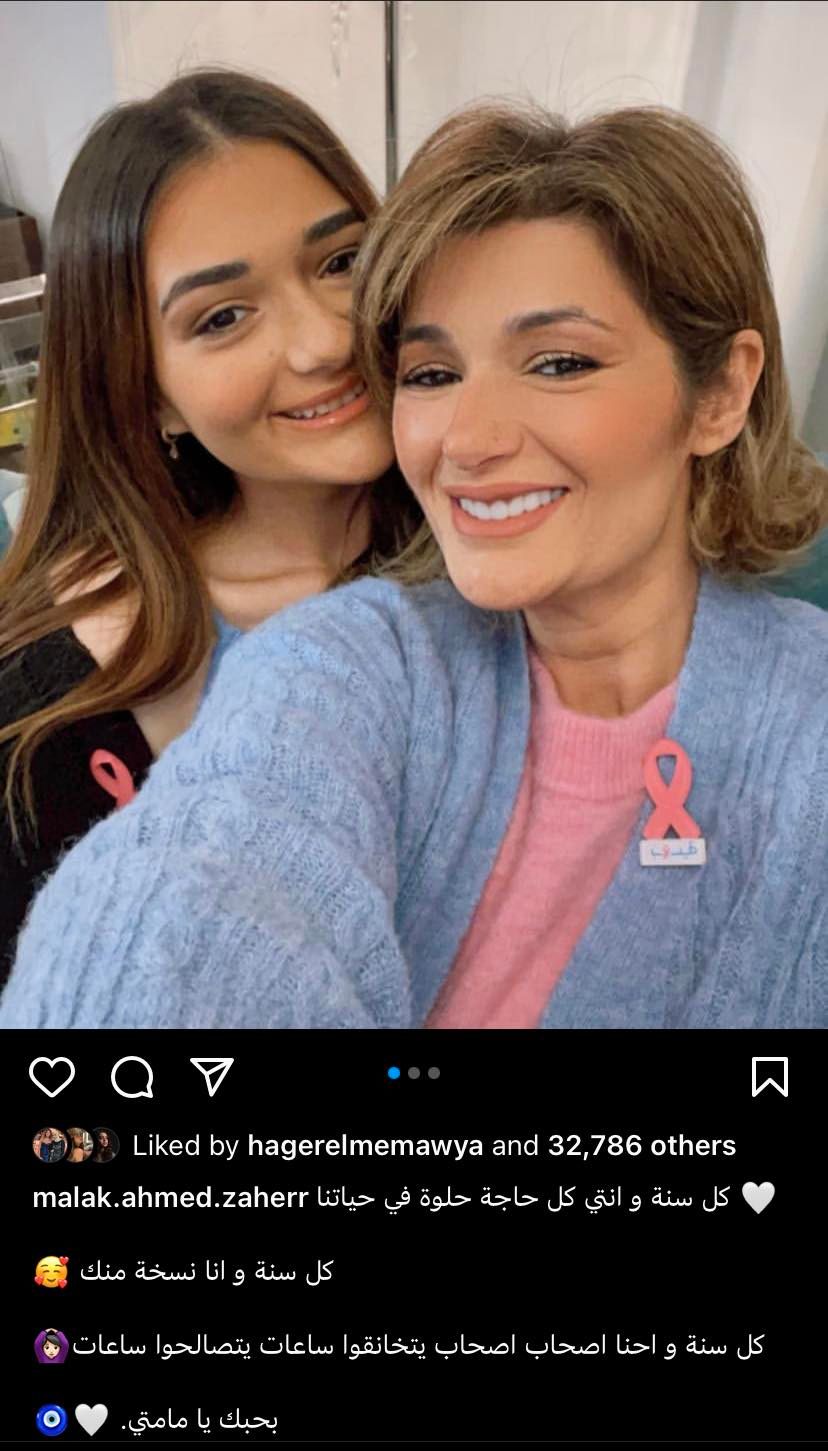Like this post with the heart icon
Viewport: 828px width, 1451px height.
tap(52, 1077)
